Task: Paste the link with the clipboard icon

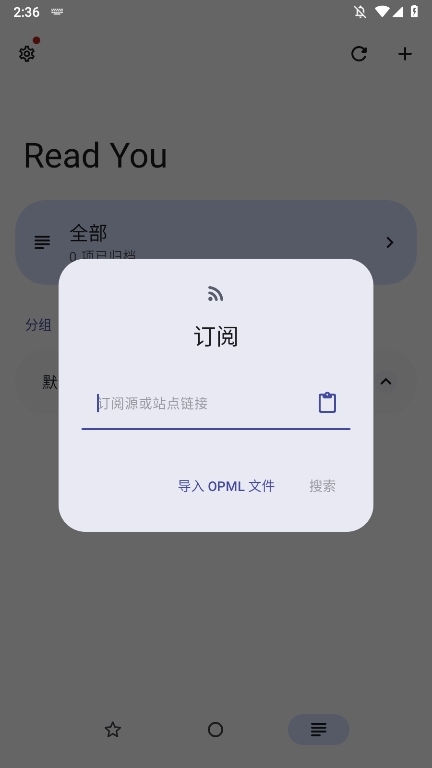Action: 327,403
